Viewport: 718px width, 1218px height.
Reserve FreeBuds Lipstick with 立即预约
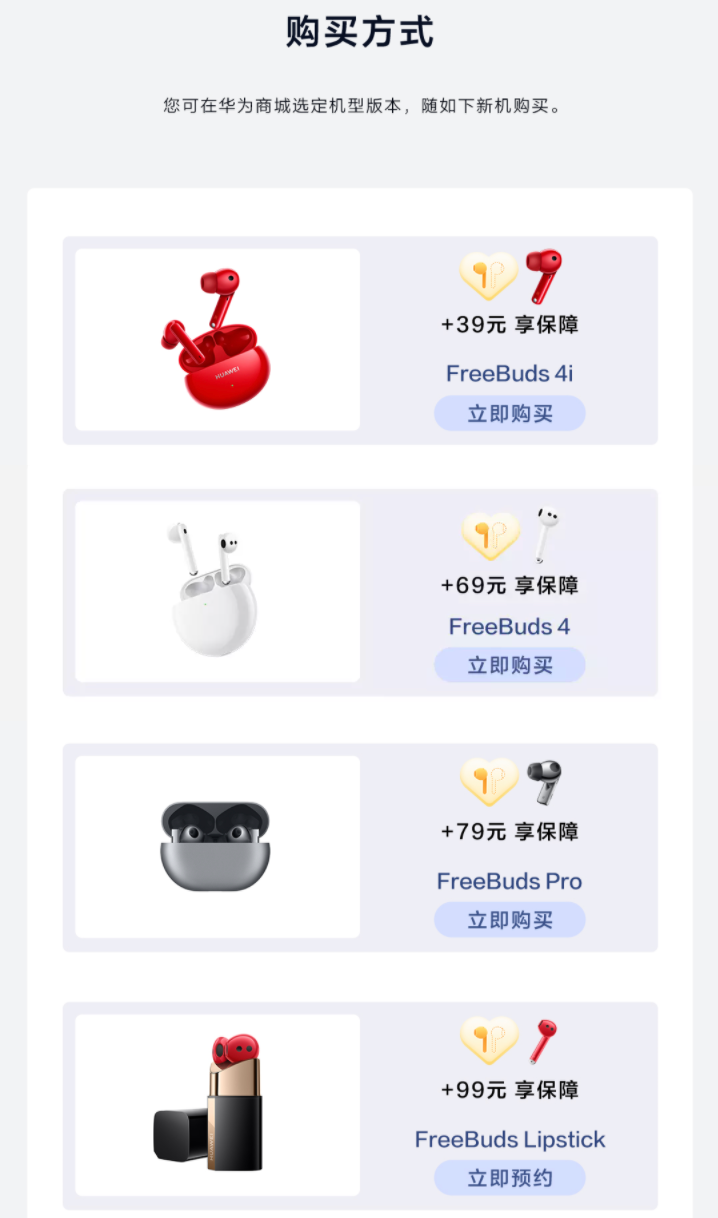(x=509, y=1178)
